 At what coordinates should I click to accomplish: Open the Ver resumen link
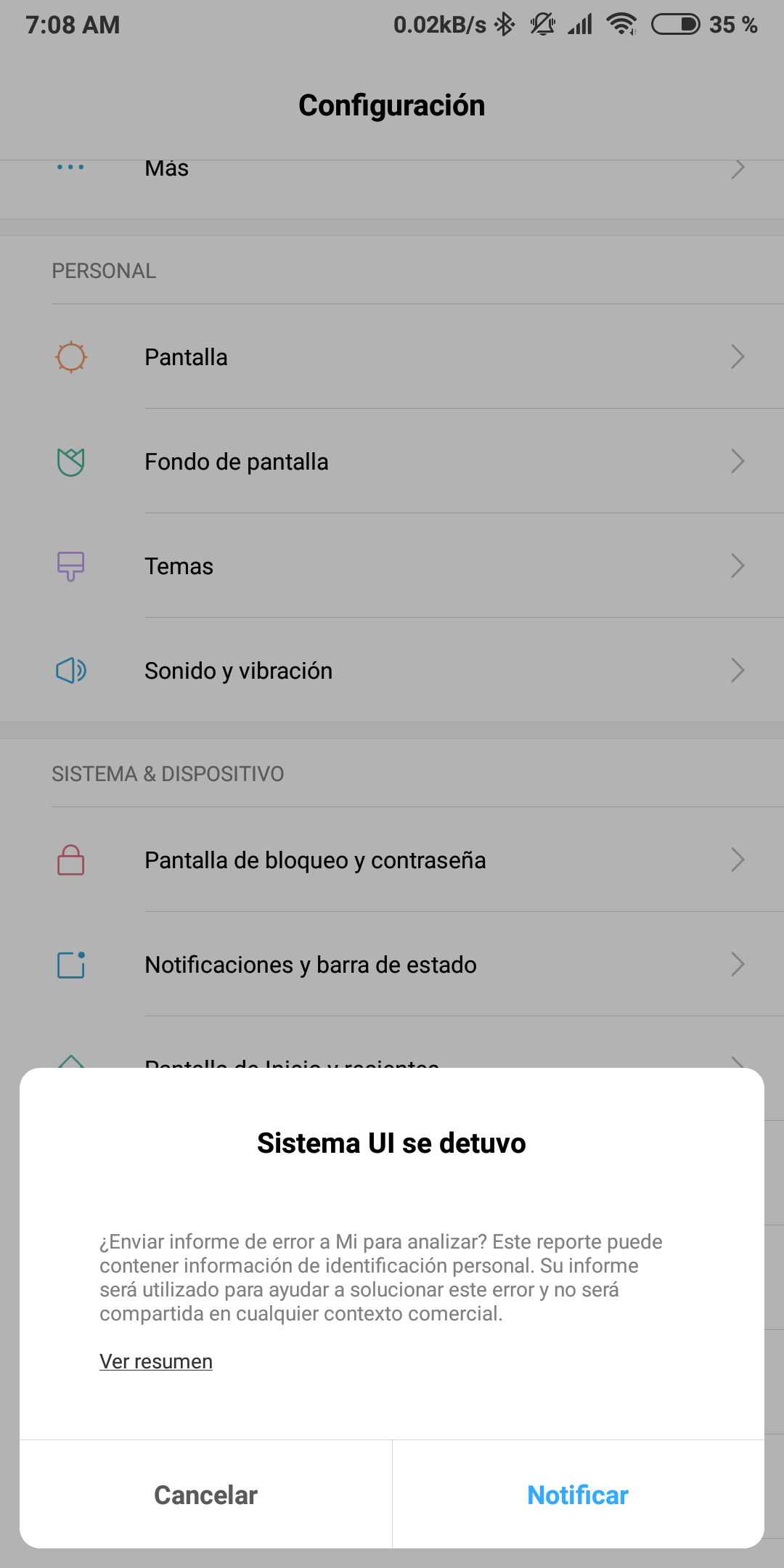[156, 1361]
